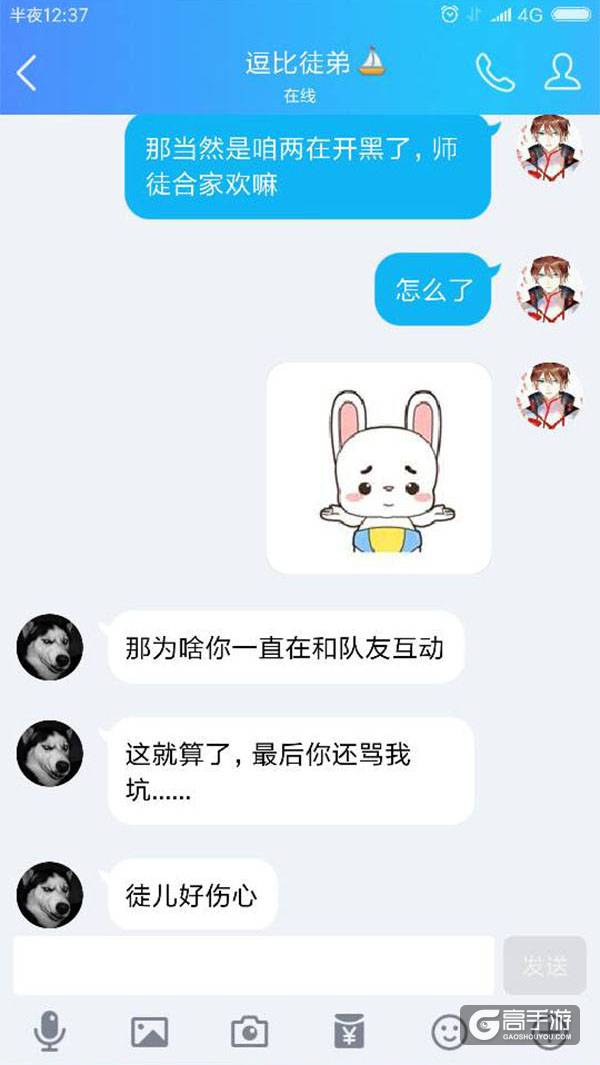Tap the 发送 send button
Image resolution: width=600 pixels, height=1065 pixels.
[544, 965]
